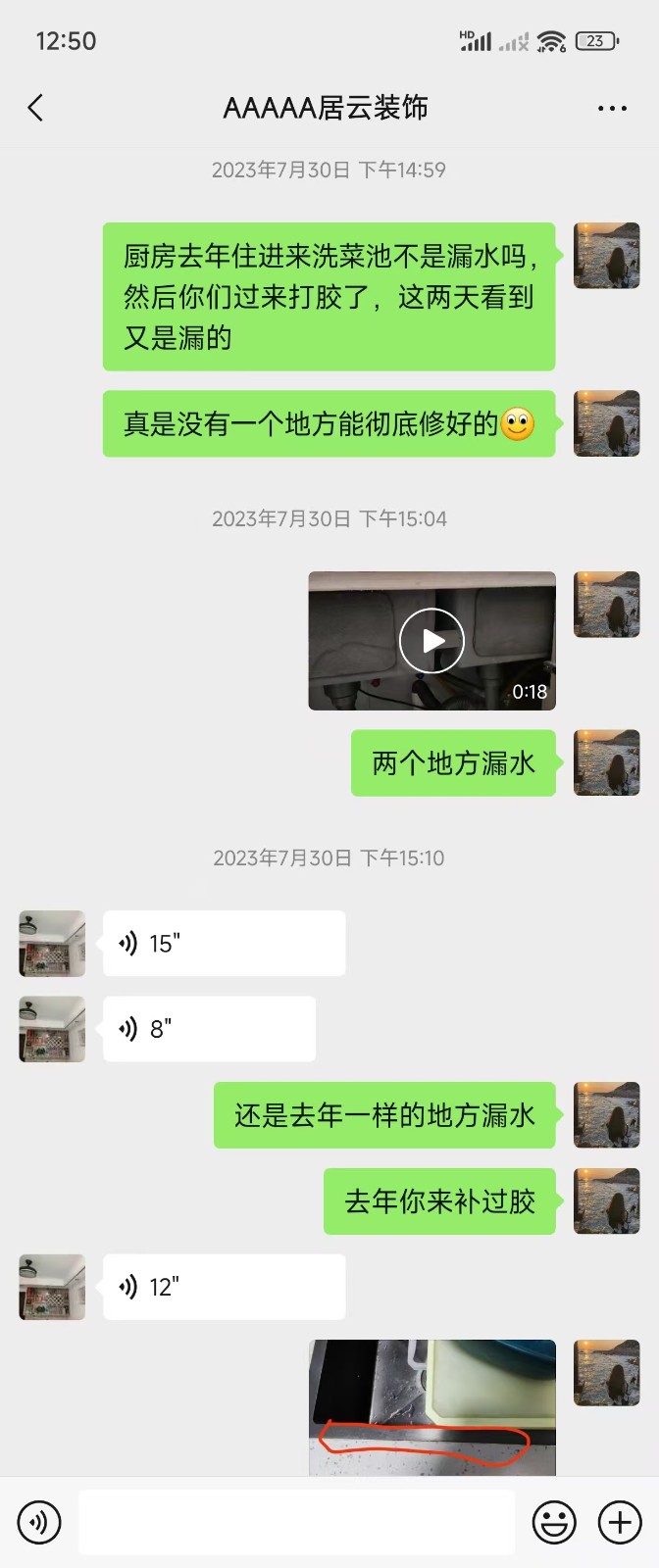Open chat info via three-dot menu
659x1568 pixels.
612,109
